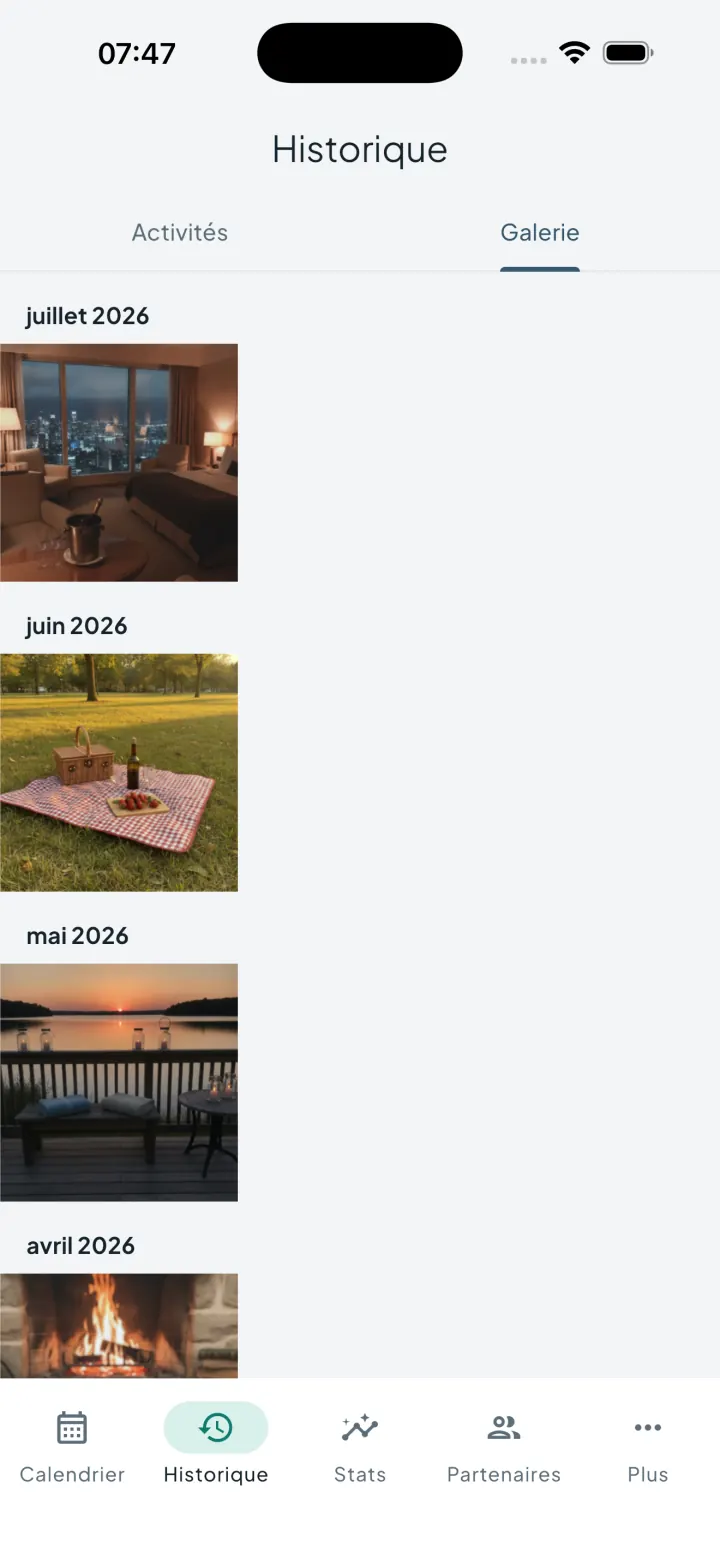Go to the Calendrier tab
Screen dimensions: 720x1565
pyautogui.click(x=72, y=1445)
